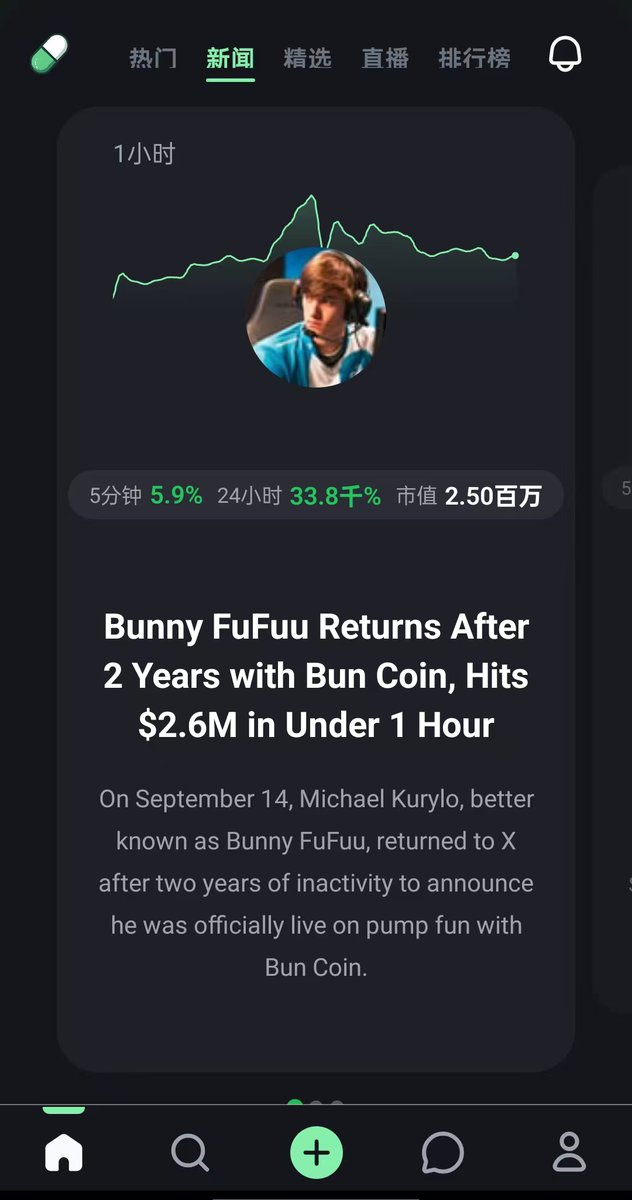Switch to the 热门 tab
The width and height of the screenshot is (632, 1200).
[153, 58]
